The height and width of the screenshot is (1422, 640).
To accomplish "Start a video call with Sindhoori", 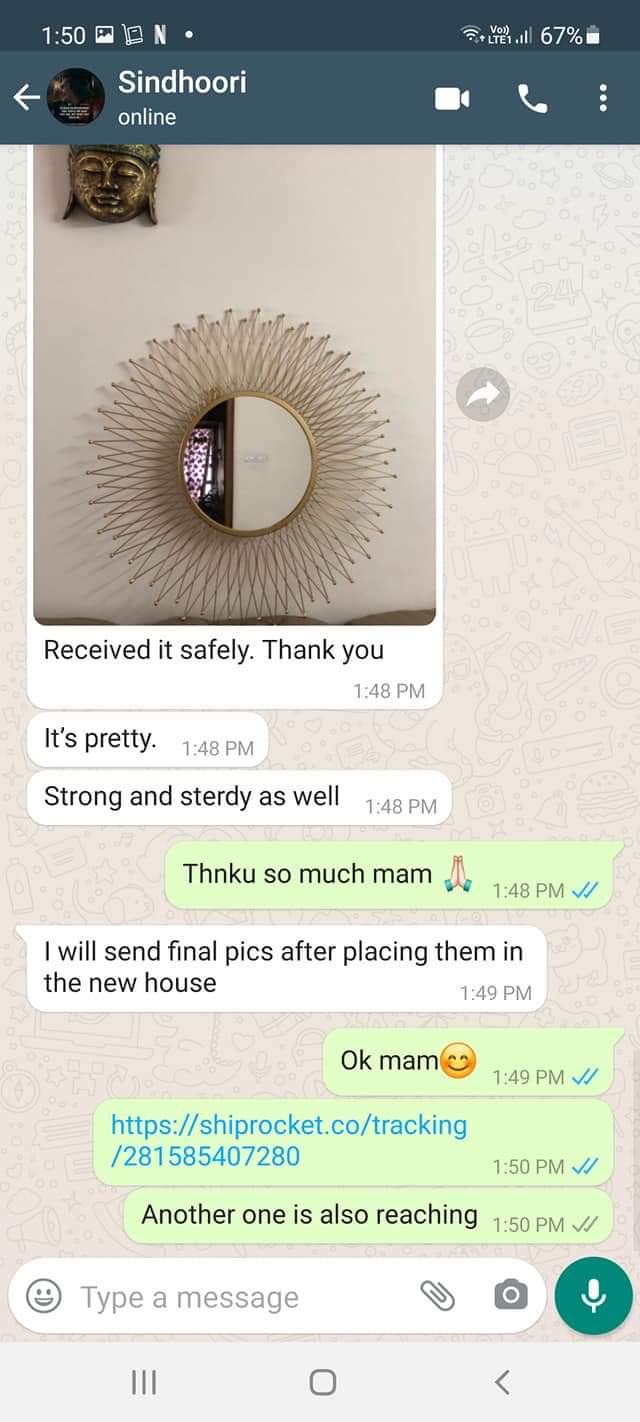I will 452,98.
